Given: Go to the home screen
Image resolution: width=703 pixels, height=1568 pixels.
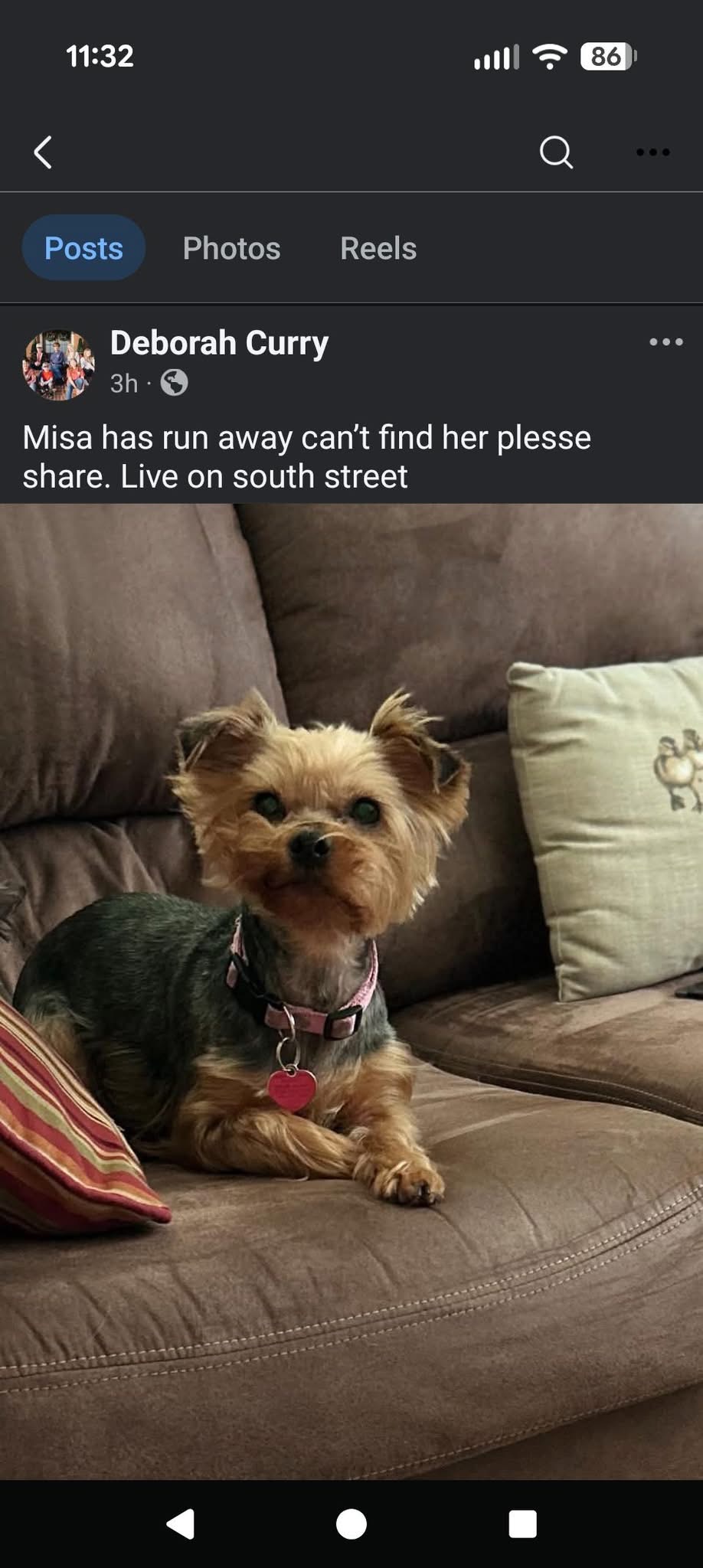Looking at the screenshot, I should [x=351, y=1524].
